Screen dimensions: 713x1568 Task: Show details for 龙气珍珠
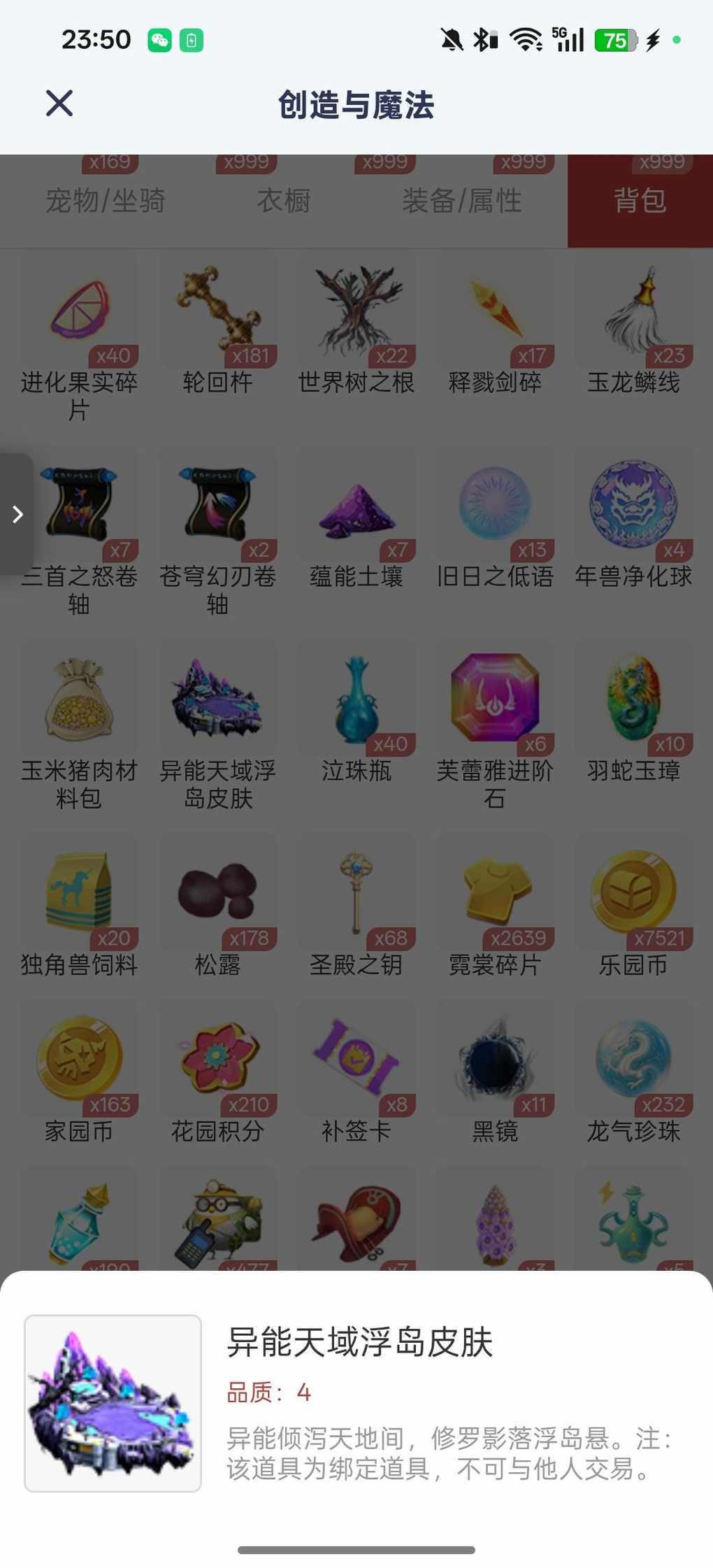click(x=633, y=1060)
